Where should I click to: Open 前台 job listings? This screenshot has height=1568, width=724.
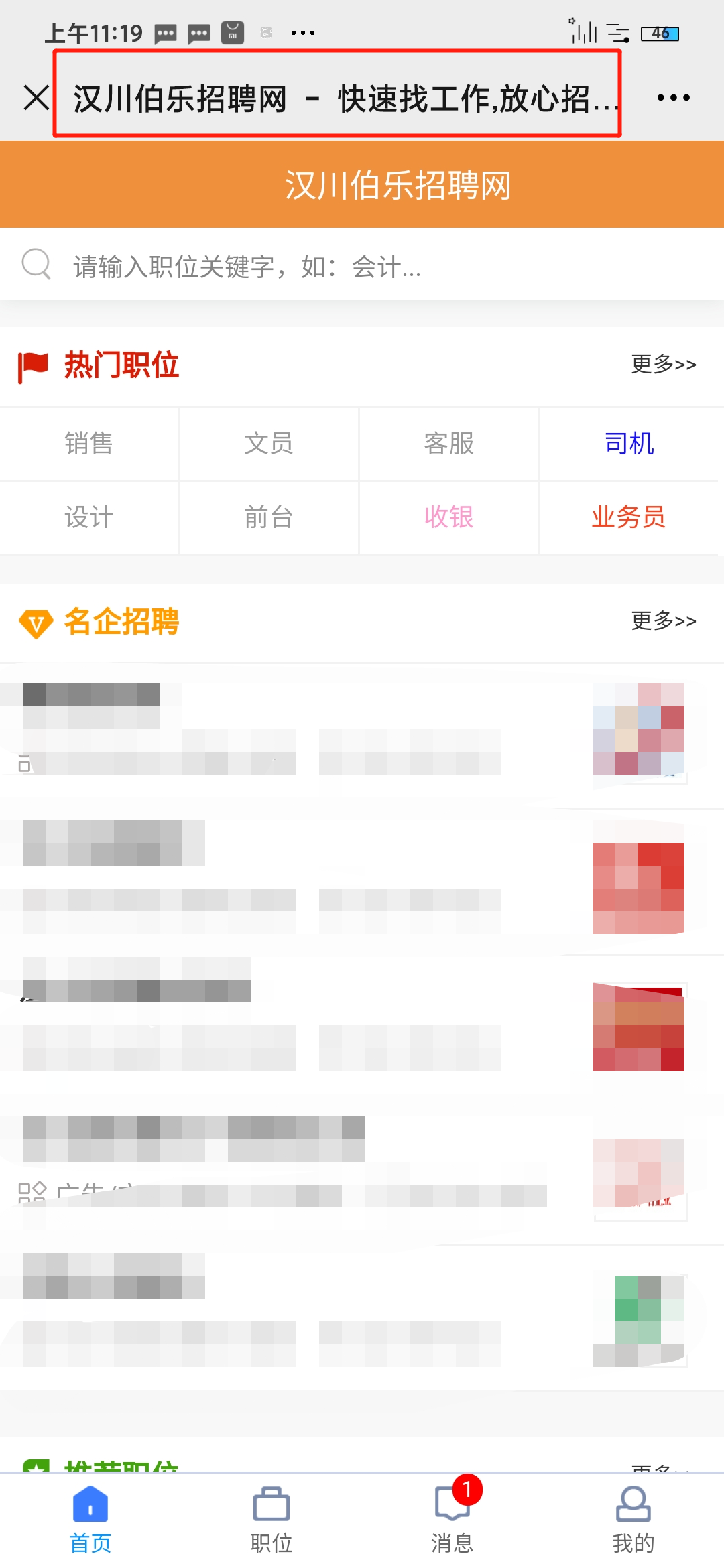(269, 517)
